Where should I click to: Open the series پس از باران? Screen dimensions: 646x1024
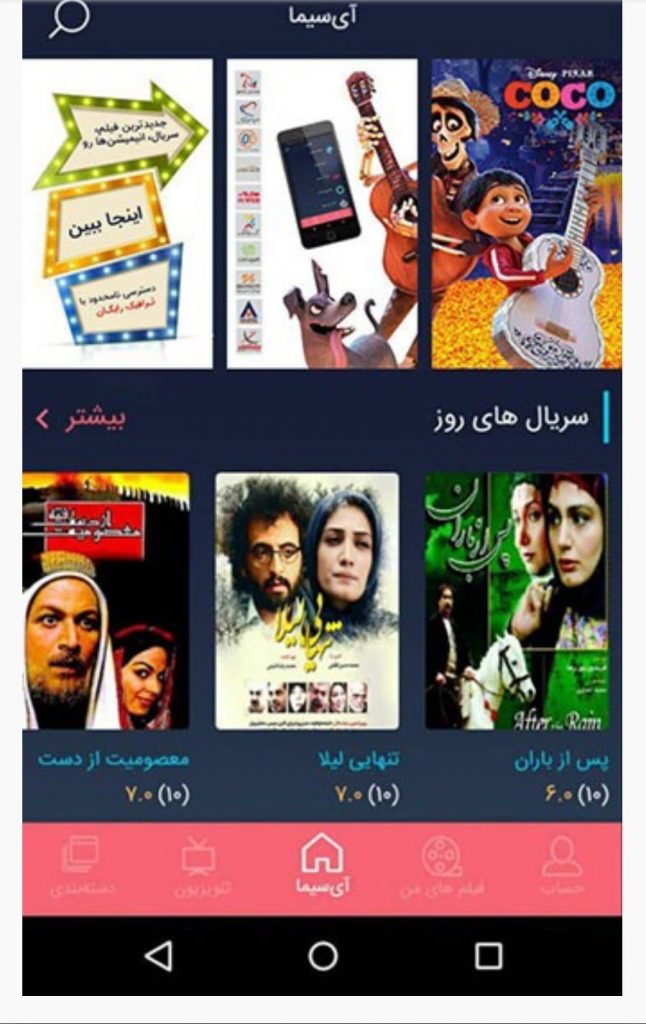[x=516, y=601]
